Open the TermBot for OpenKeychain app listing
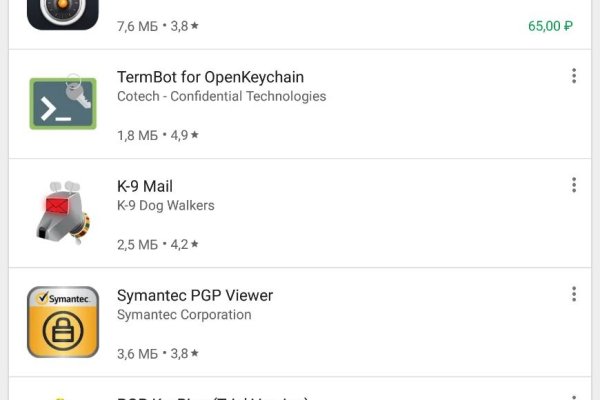Viewport: 600px width, 400px height. tap(210, 78)
